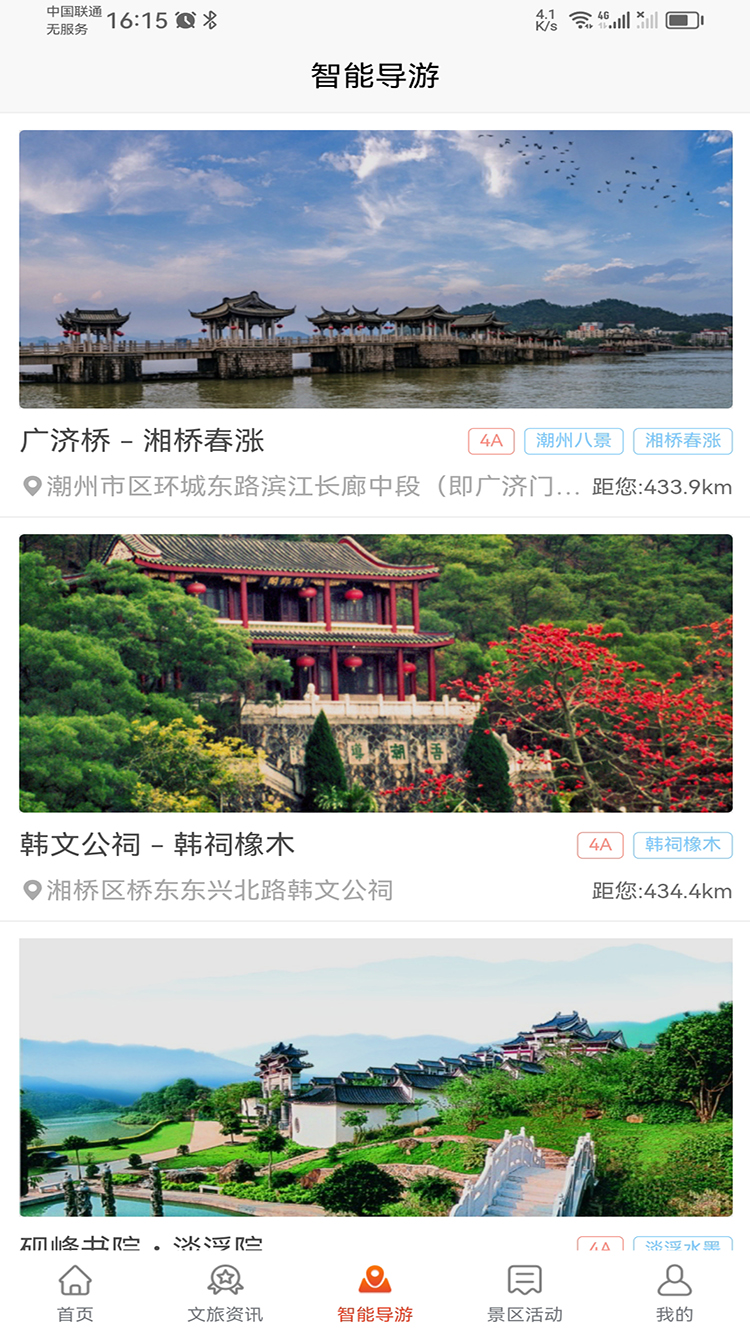
Task: Select the 文旅资讯 news icon
Action: point(225,1279)
